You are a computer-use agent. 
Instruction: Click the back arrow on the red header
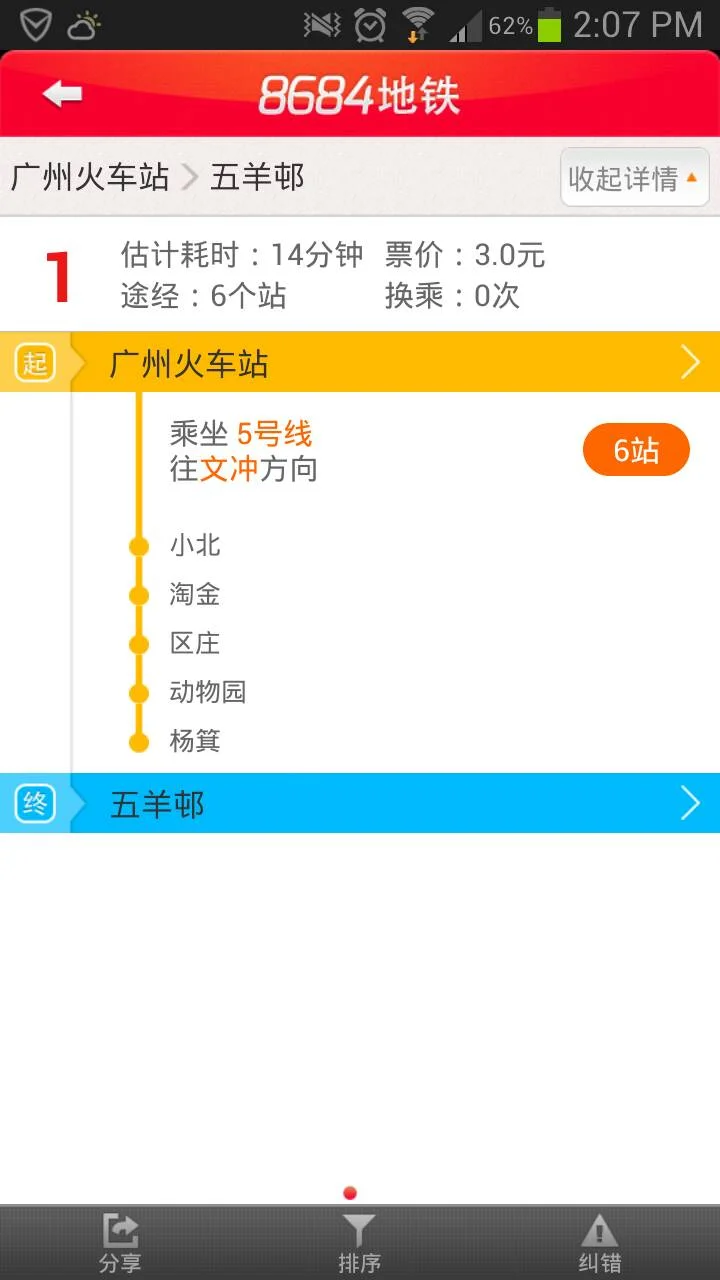[x=60, y=93]
